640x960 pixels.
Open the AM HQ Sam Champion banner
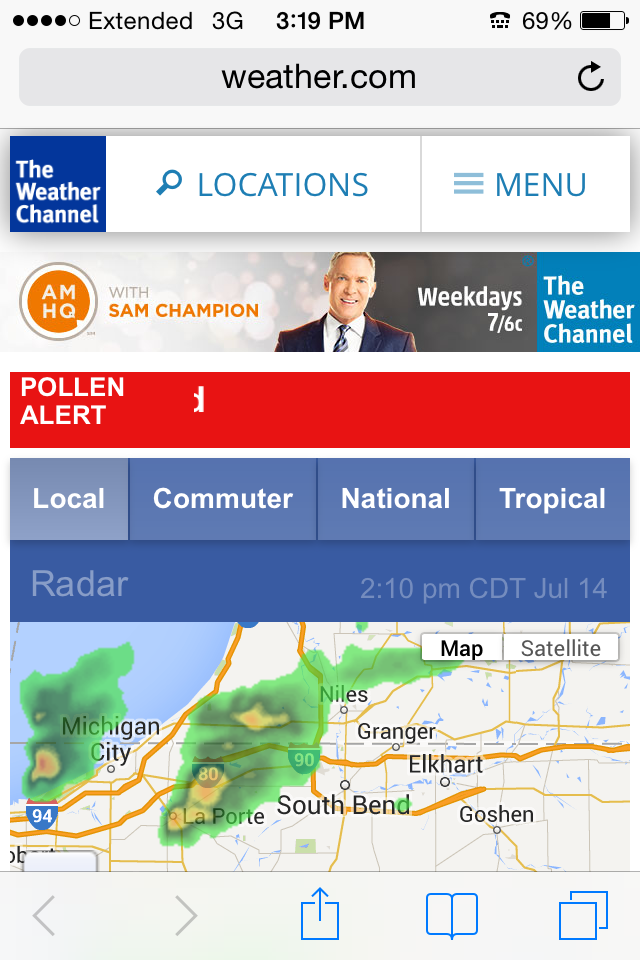click(320, 302)
